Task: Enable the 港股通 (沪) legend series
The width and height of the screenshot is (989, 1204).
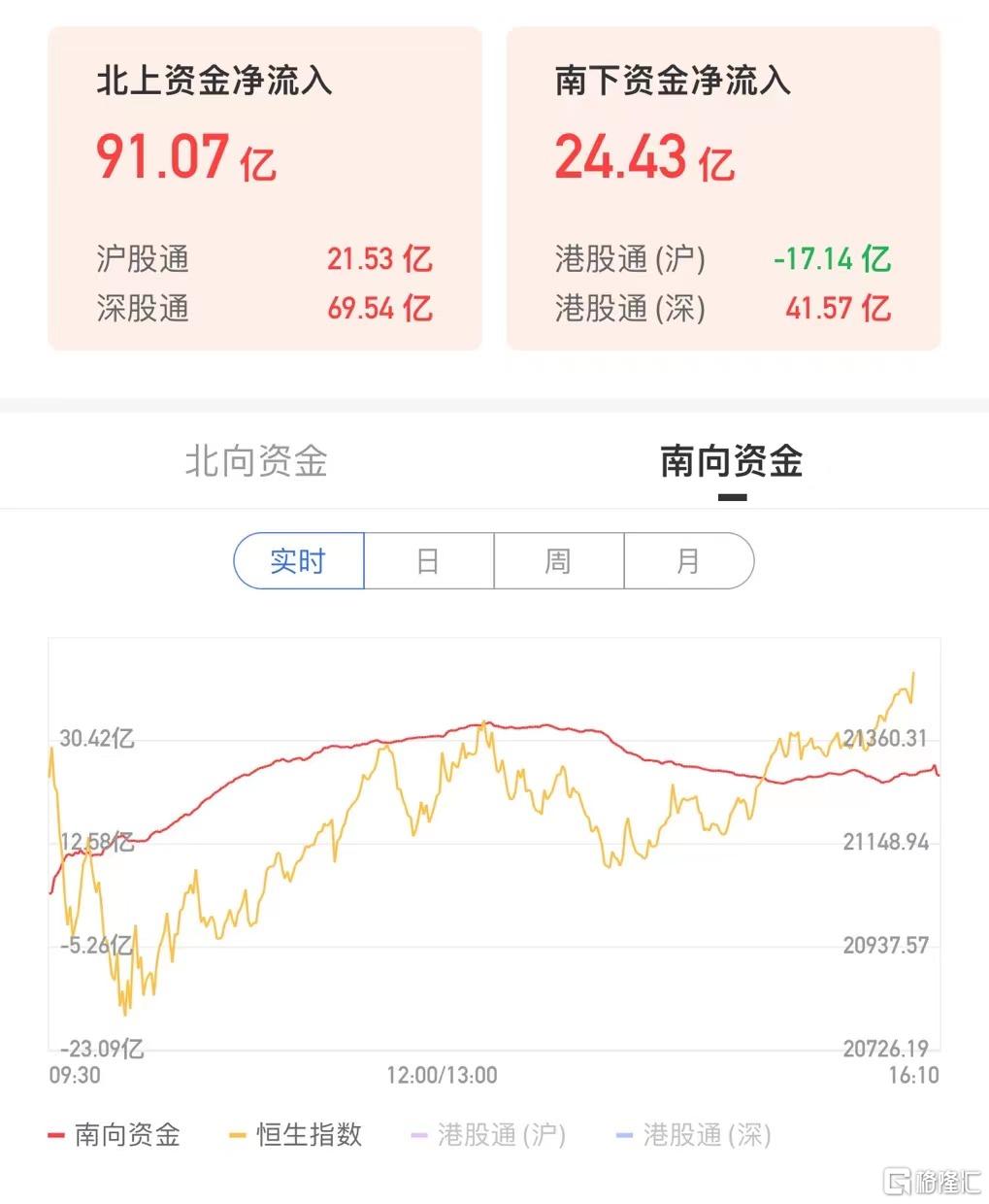Action: (x=489, y=1134)
